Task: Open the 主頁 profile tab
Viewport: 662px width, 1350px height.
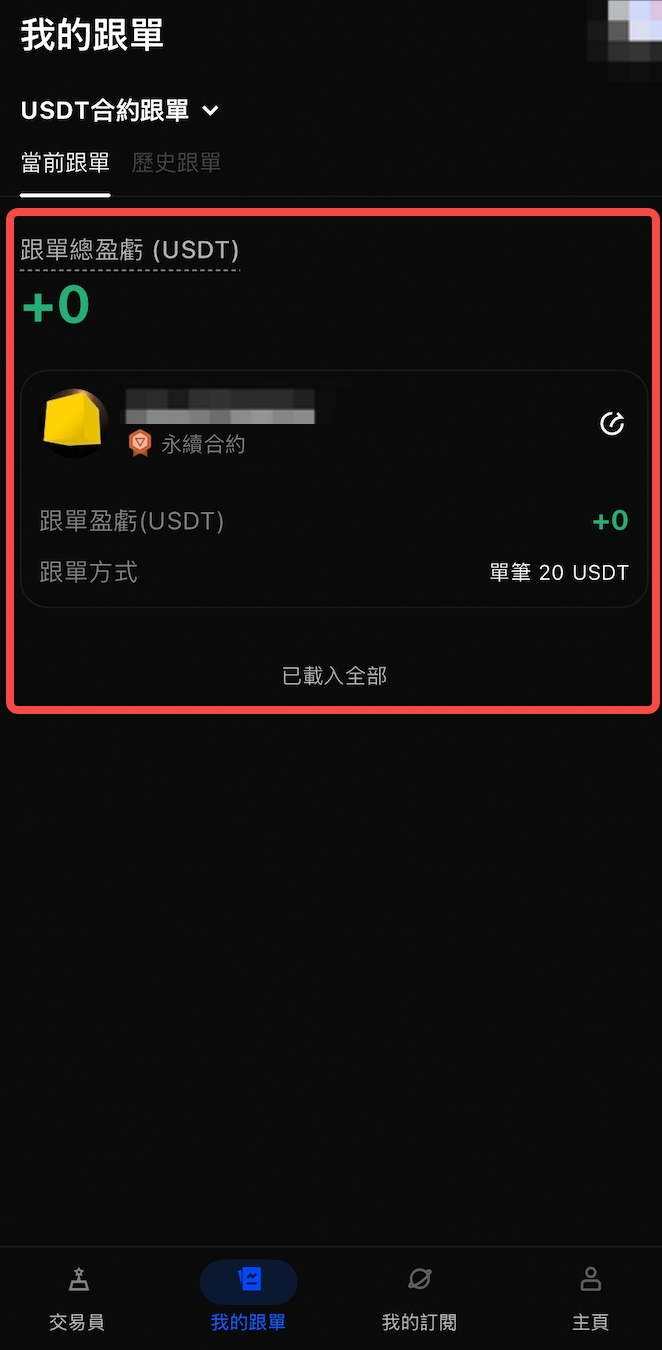Action: [590, 1297]
